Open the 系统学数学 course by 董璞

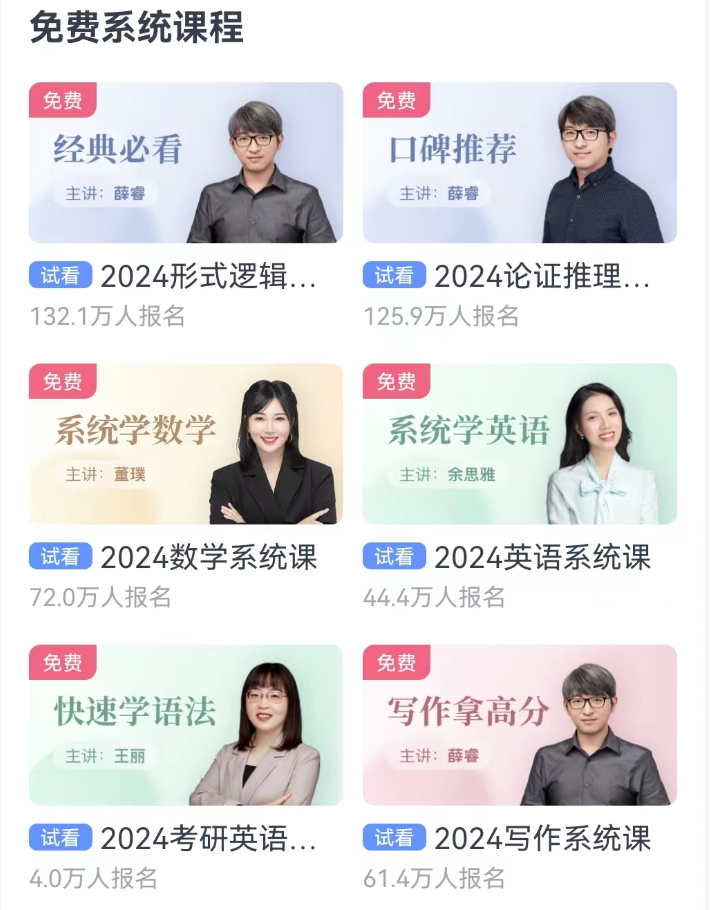click(186, 444)
